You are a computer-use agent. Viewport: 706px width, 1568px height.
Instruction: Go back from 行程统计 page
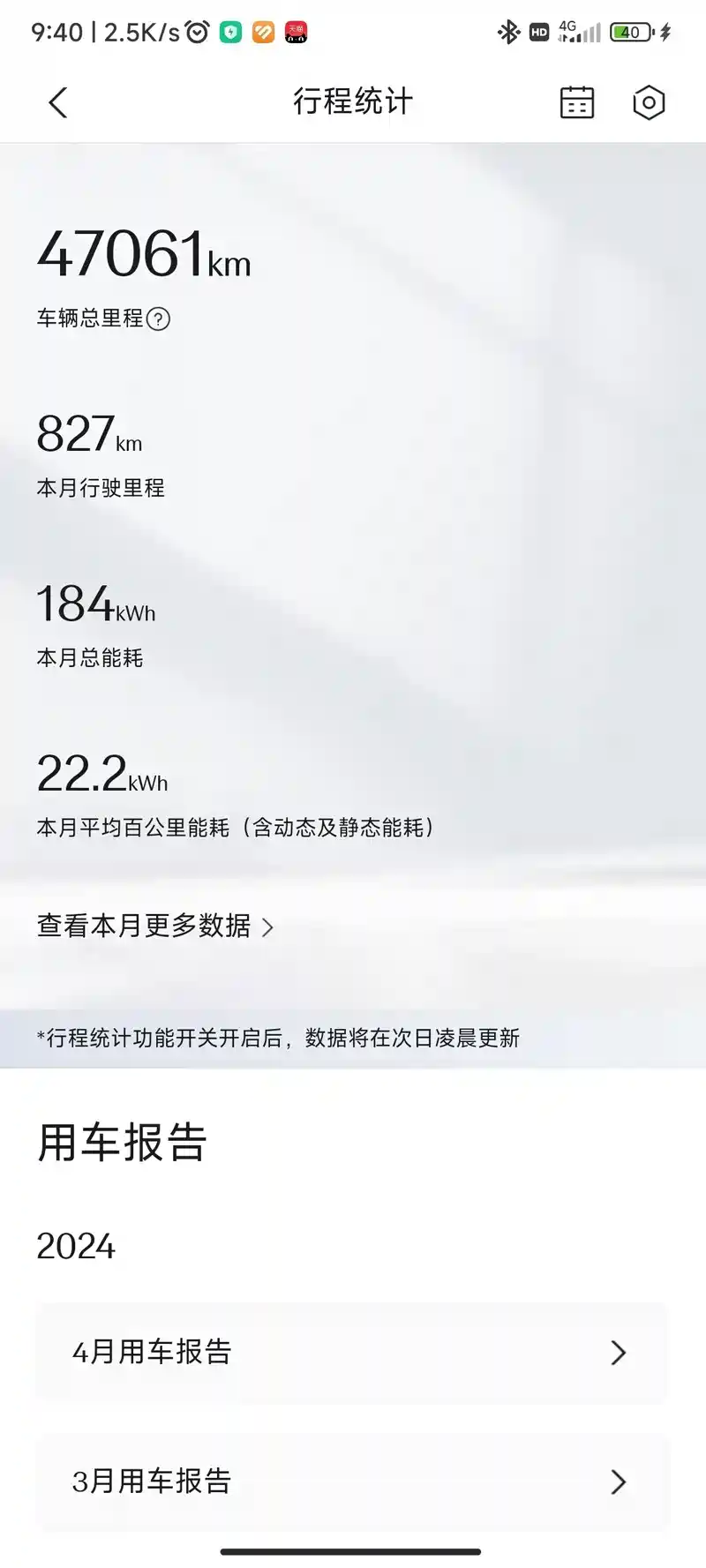[58, 102]
